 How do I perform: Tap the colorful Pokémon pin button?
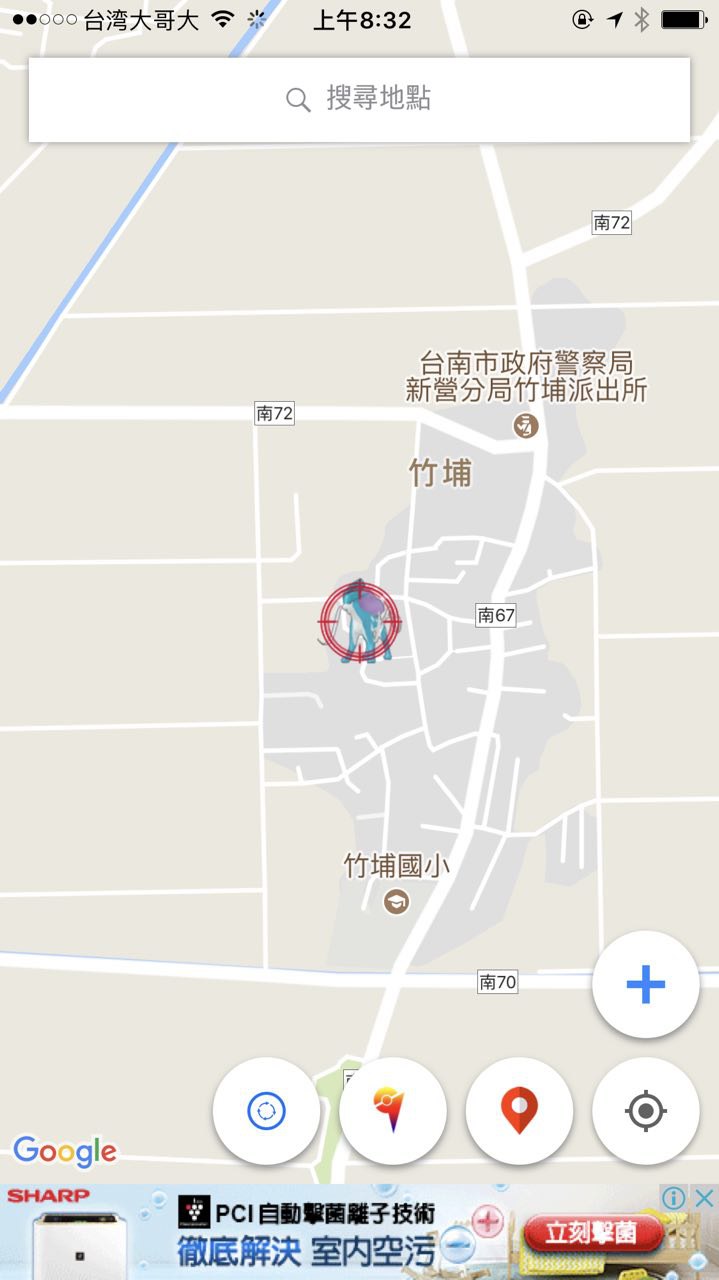point(392,1111)
